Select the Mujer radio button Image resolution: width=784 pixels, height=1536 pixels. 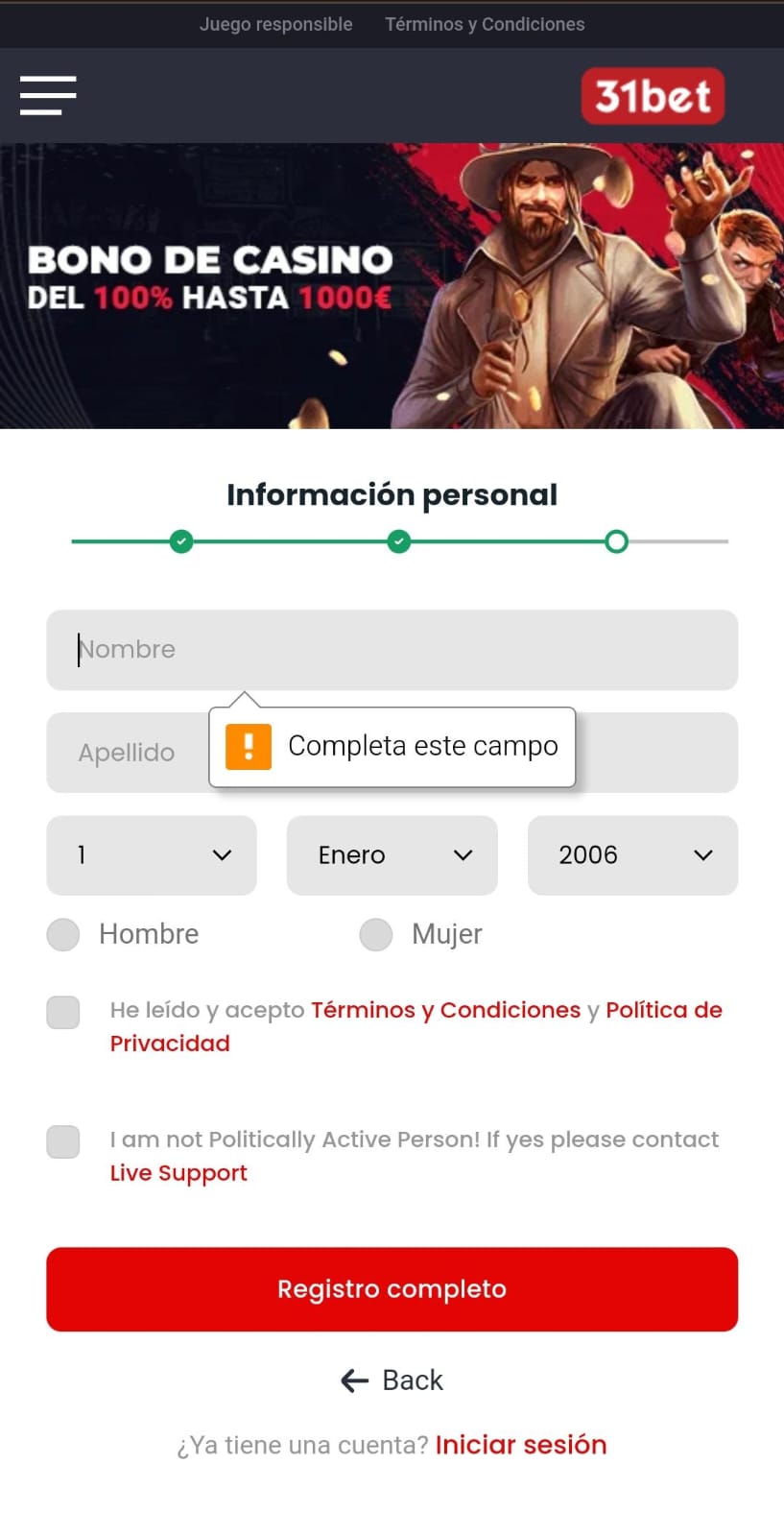(x=376, y=934)
